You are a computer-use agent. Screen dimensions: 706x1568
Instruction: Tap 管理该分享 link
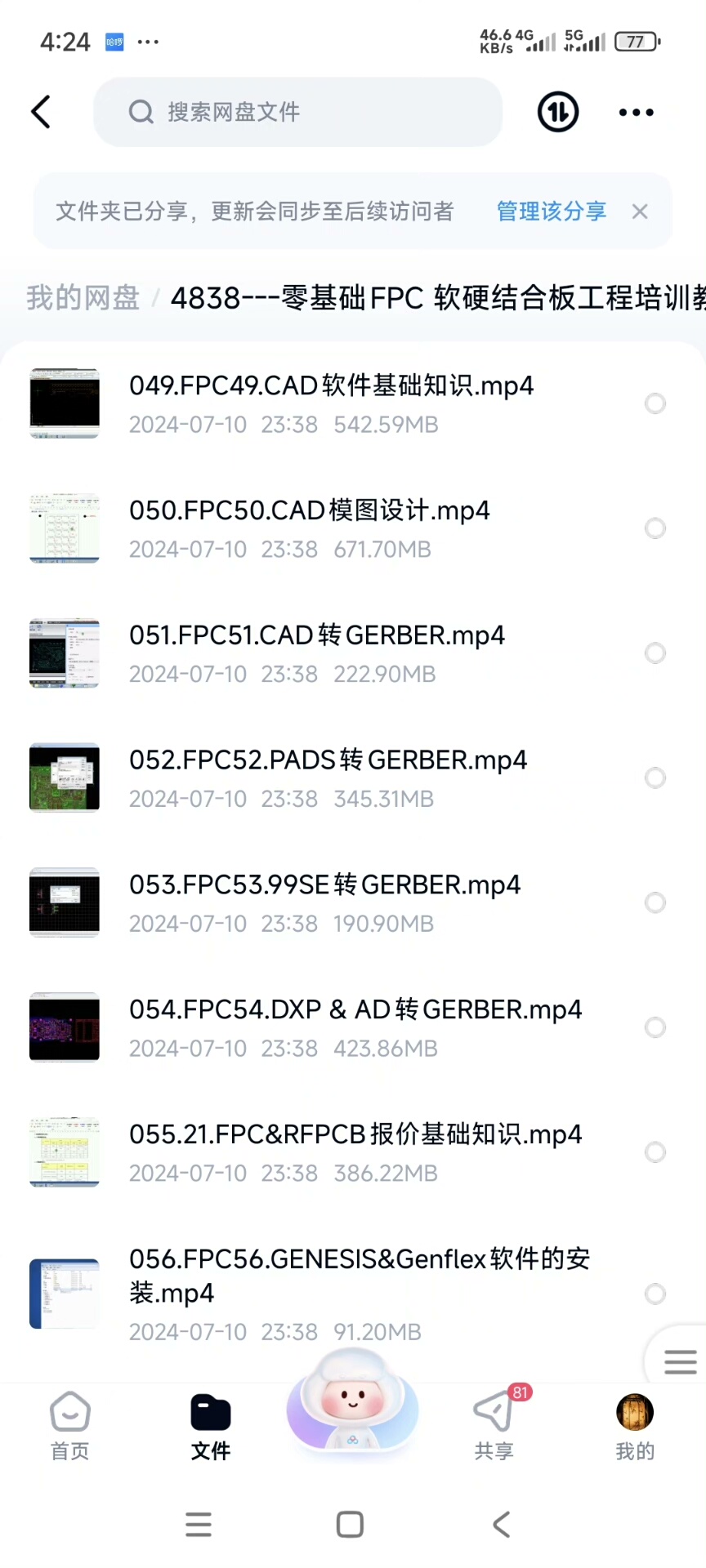(552, 212)
